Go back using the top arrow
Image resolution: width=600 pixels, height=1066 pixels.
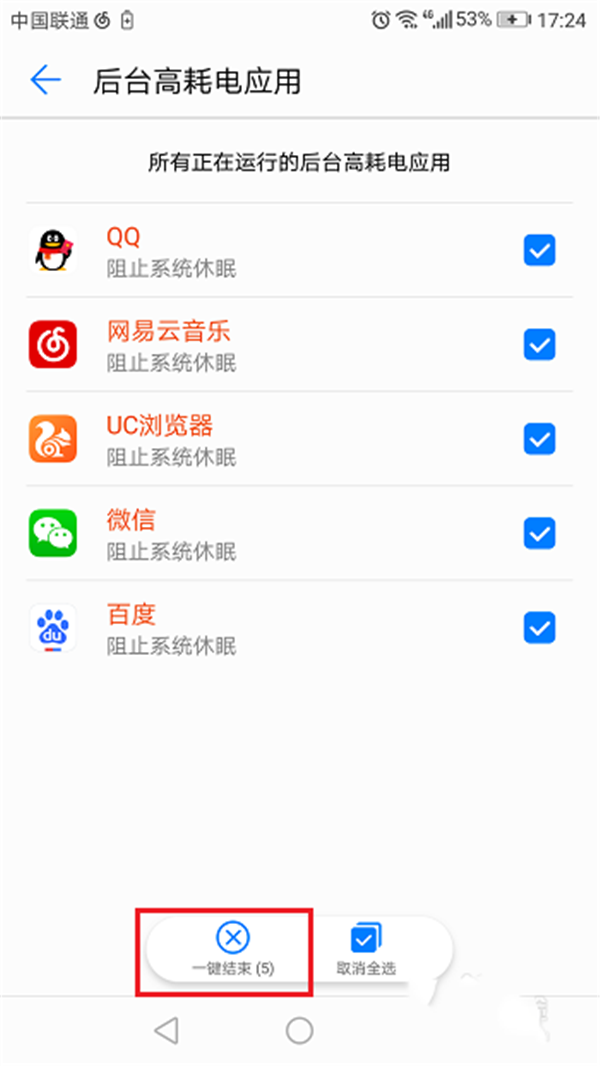pos(46,81)
